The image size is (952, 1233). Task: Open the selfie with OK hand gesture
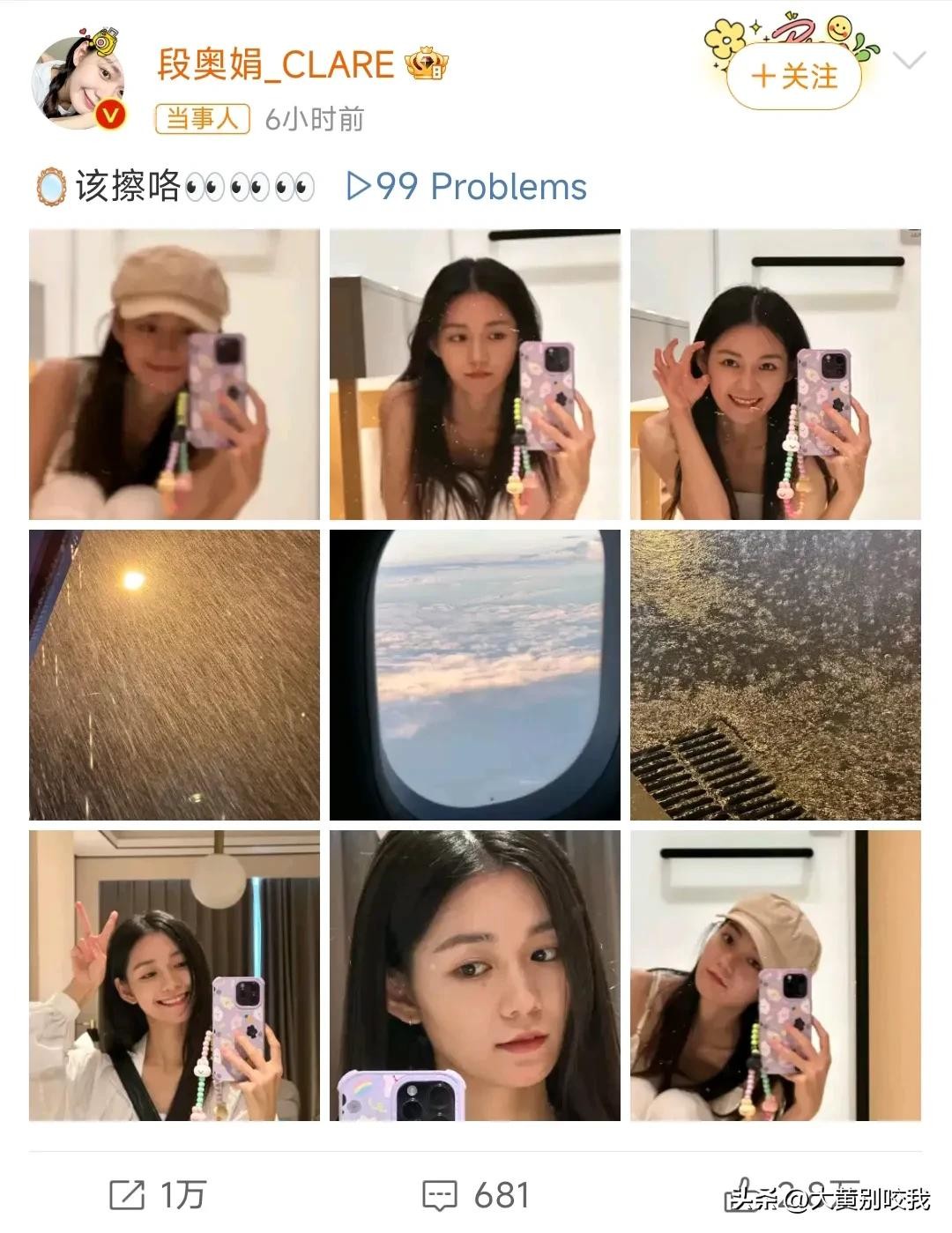pyautogui.click(x=775, y=375)
